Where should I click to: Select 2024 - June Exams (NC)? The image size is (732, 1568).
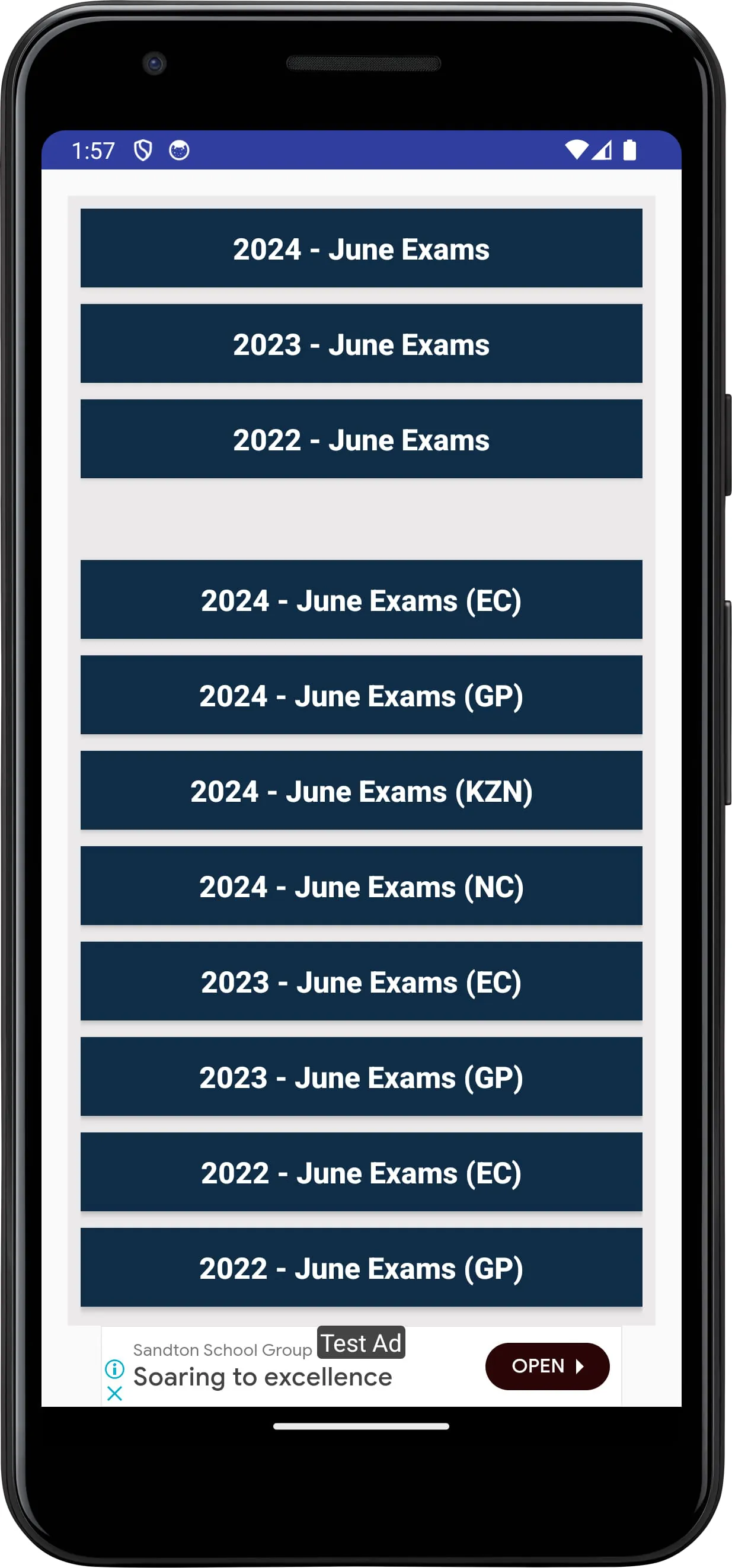coord(361,886)
